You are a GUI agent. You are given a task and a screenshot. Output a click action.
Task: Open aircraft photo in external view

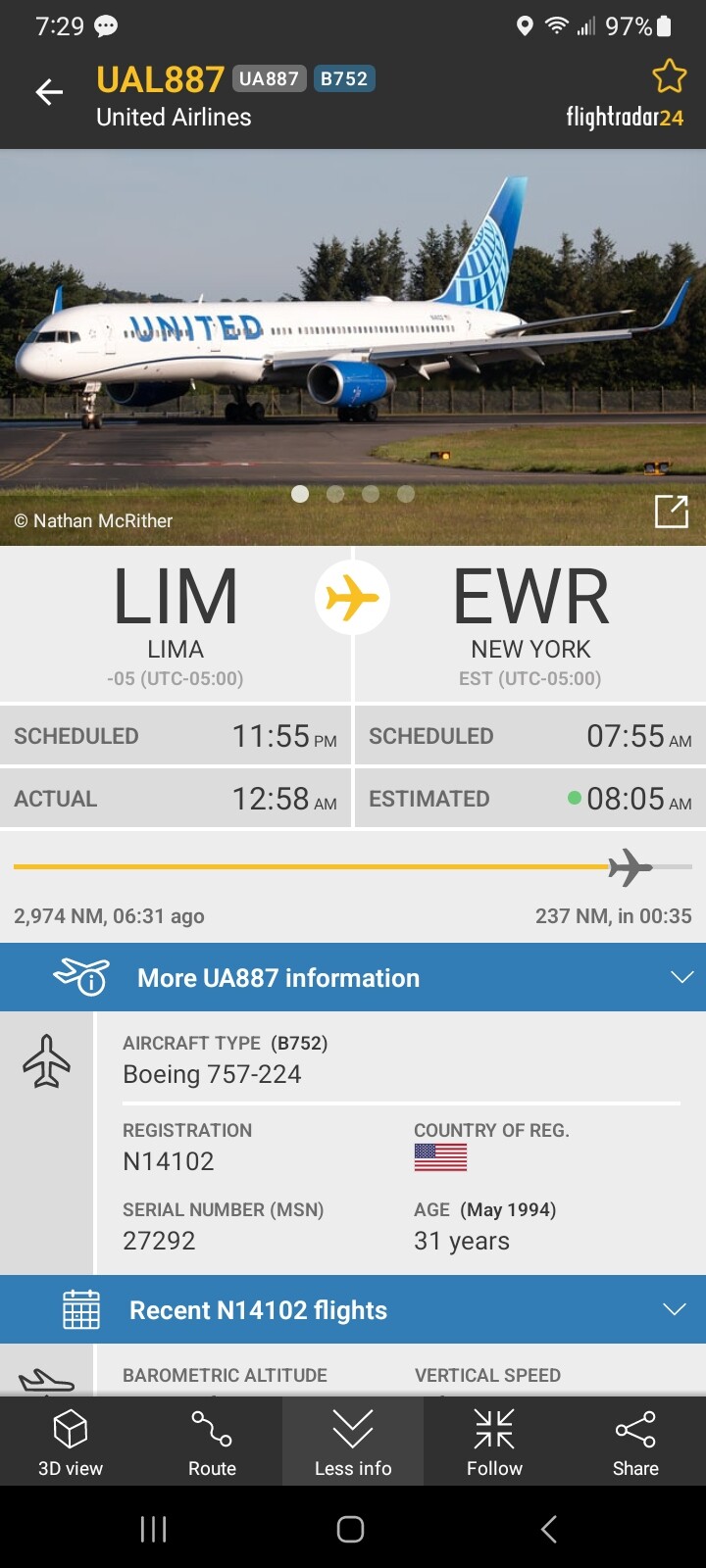pyautogui.click(x=671, y=511)
